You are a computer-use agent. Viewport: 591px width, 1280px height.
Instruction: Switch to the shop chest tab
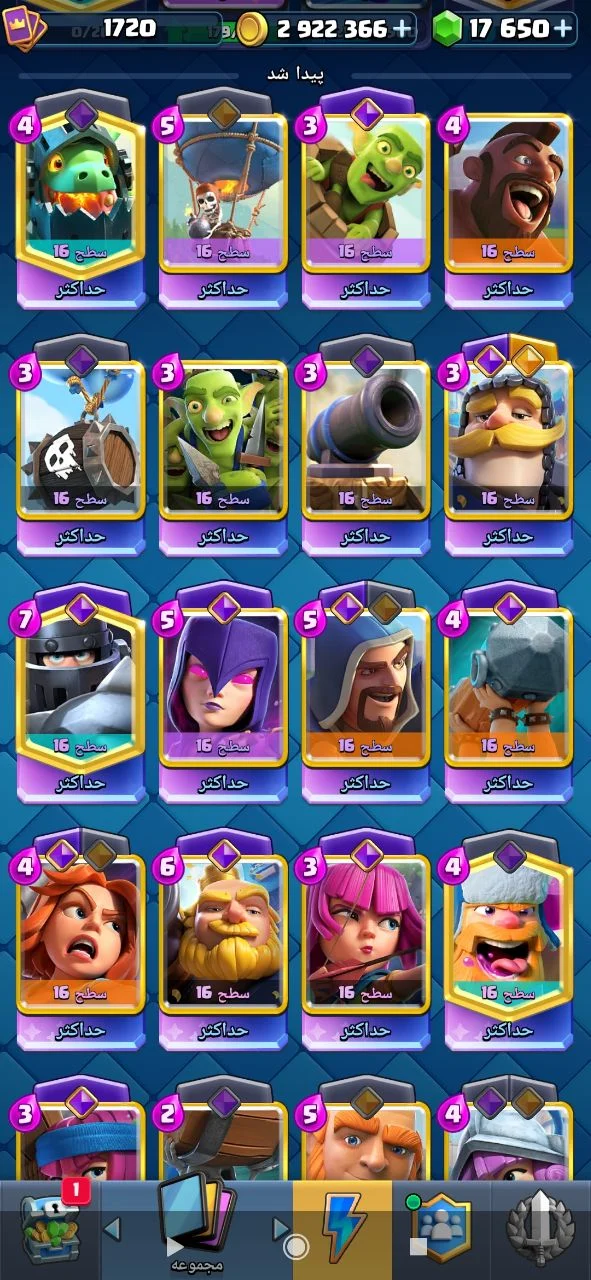point(50,1226)
